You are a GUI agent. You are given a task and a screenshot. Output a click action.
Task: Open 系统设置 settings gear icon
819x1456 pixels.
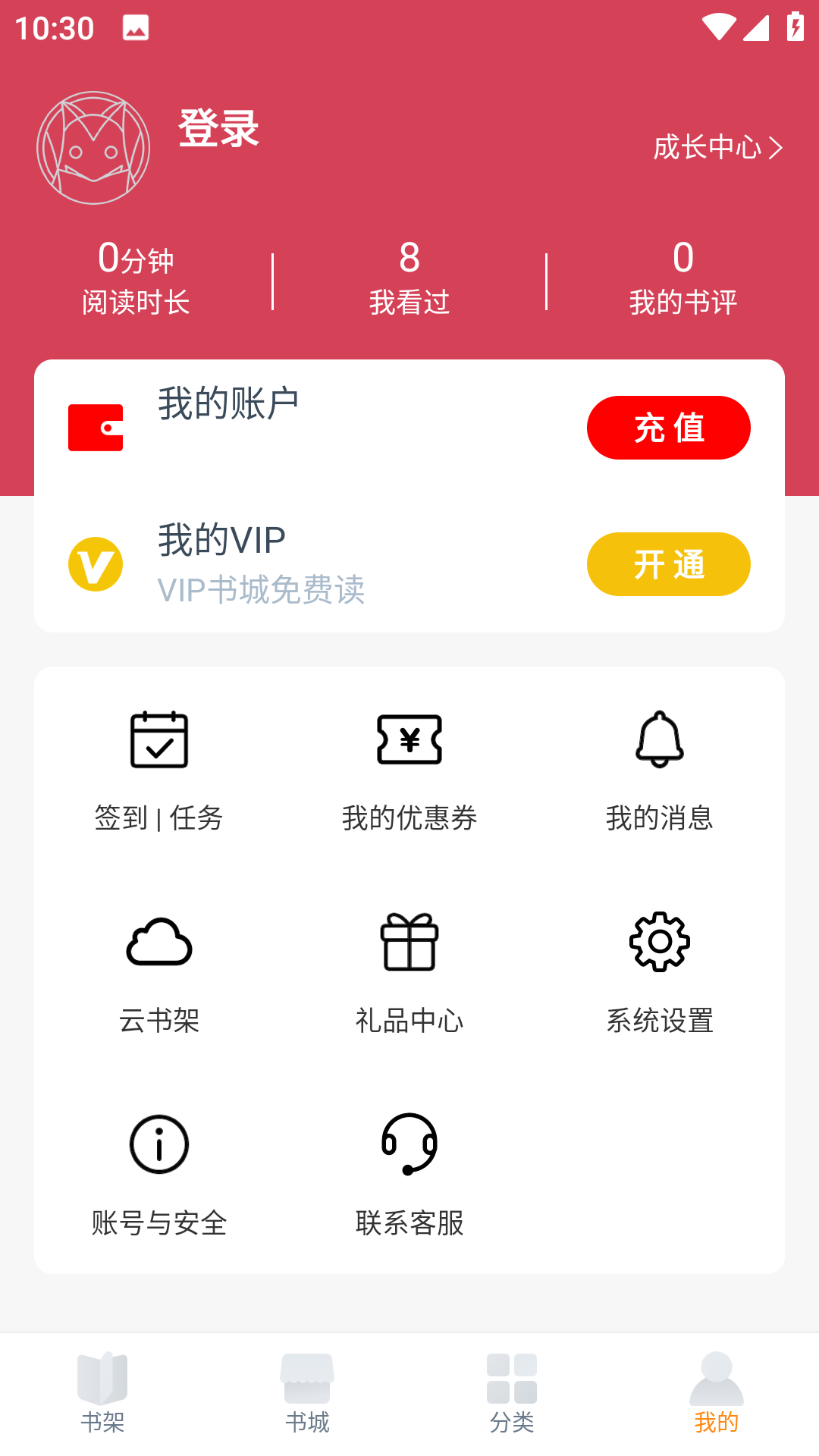click(659, 943)
